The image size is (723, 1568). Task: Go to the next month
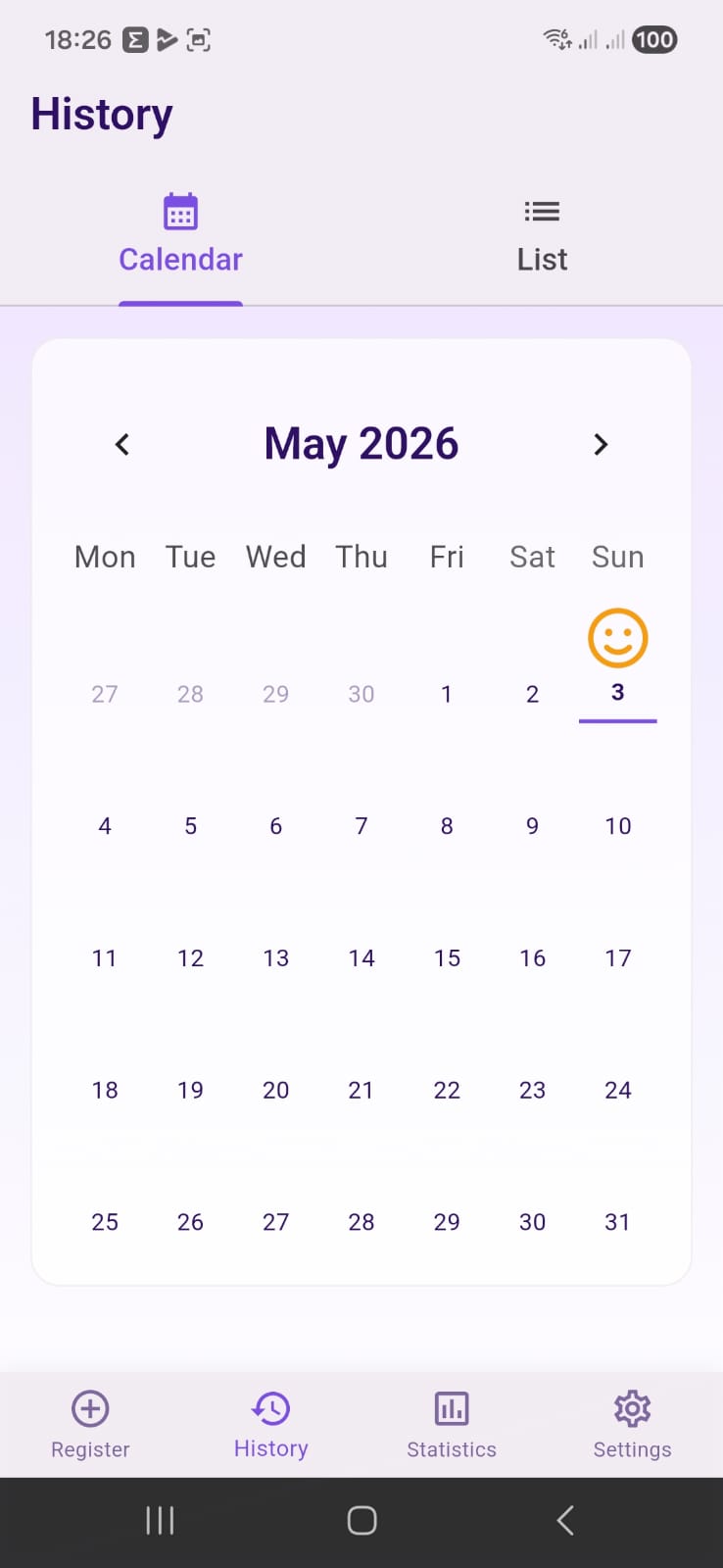[601, 444]
